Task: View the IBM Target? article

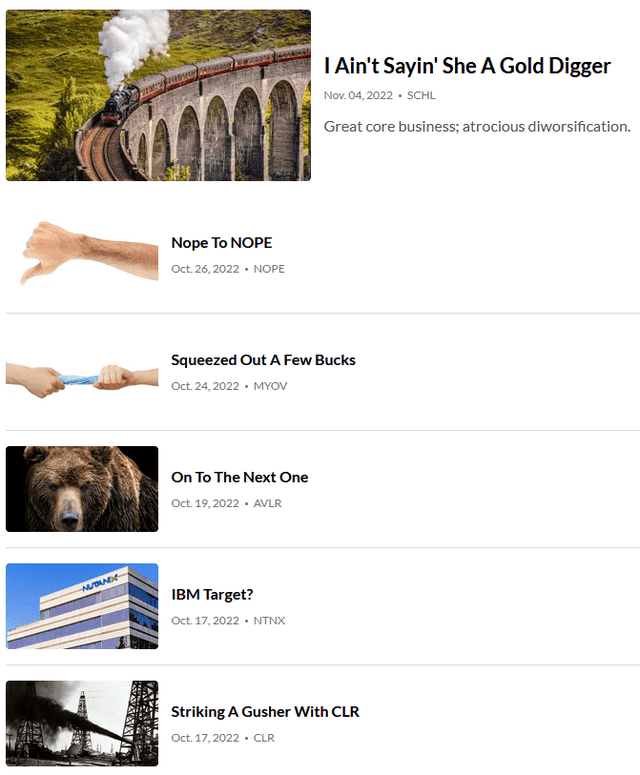Action: pyautogui.click(x=212, y=594)
